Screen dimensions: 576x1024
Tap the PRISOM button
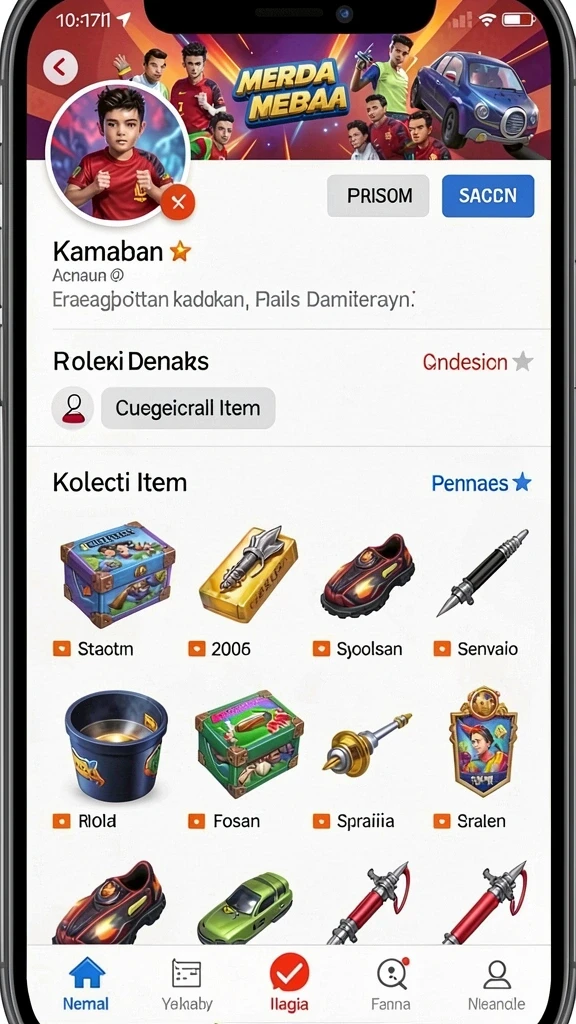(378, 196)
